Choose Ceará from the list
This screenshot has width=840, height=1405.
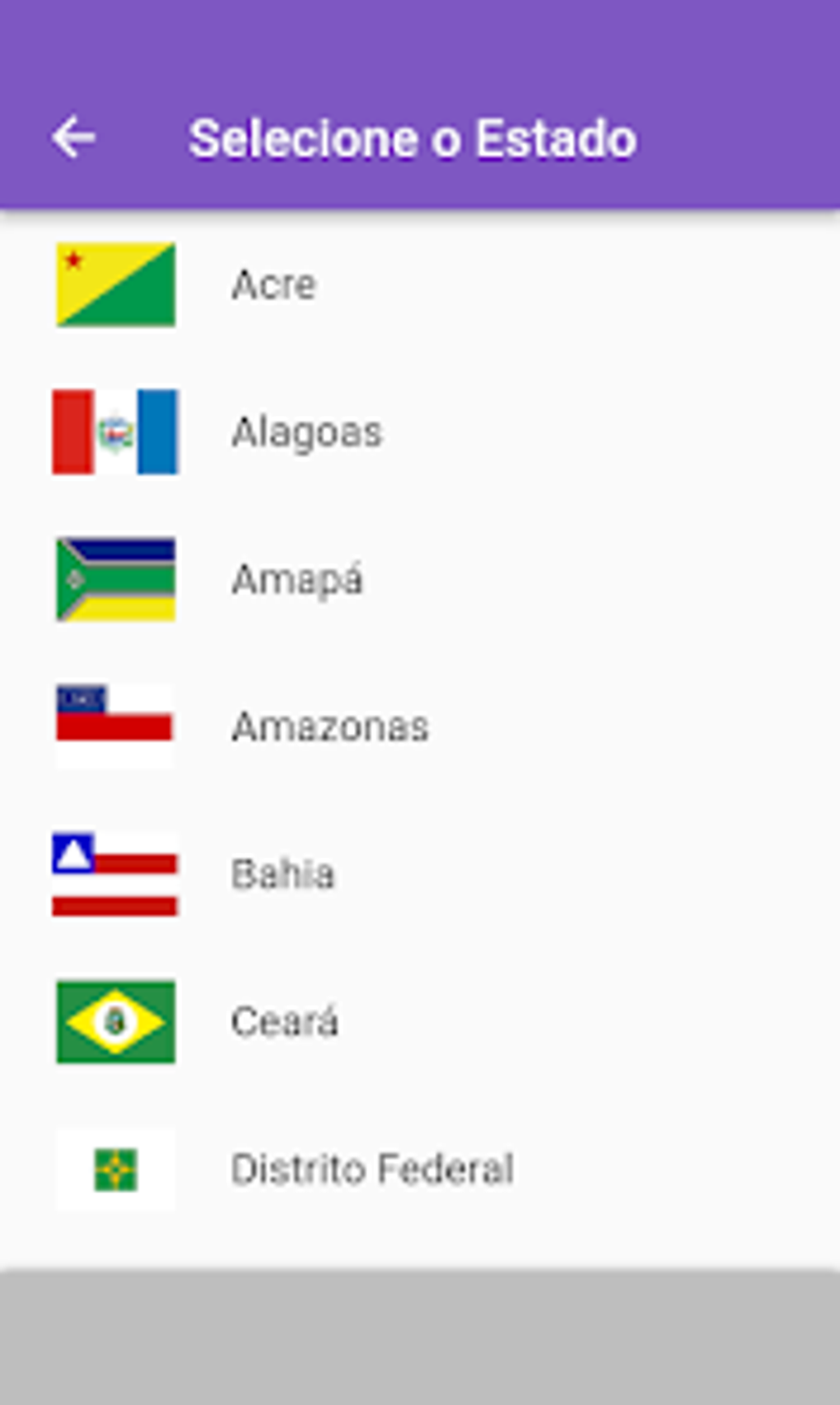284,1021
